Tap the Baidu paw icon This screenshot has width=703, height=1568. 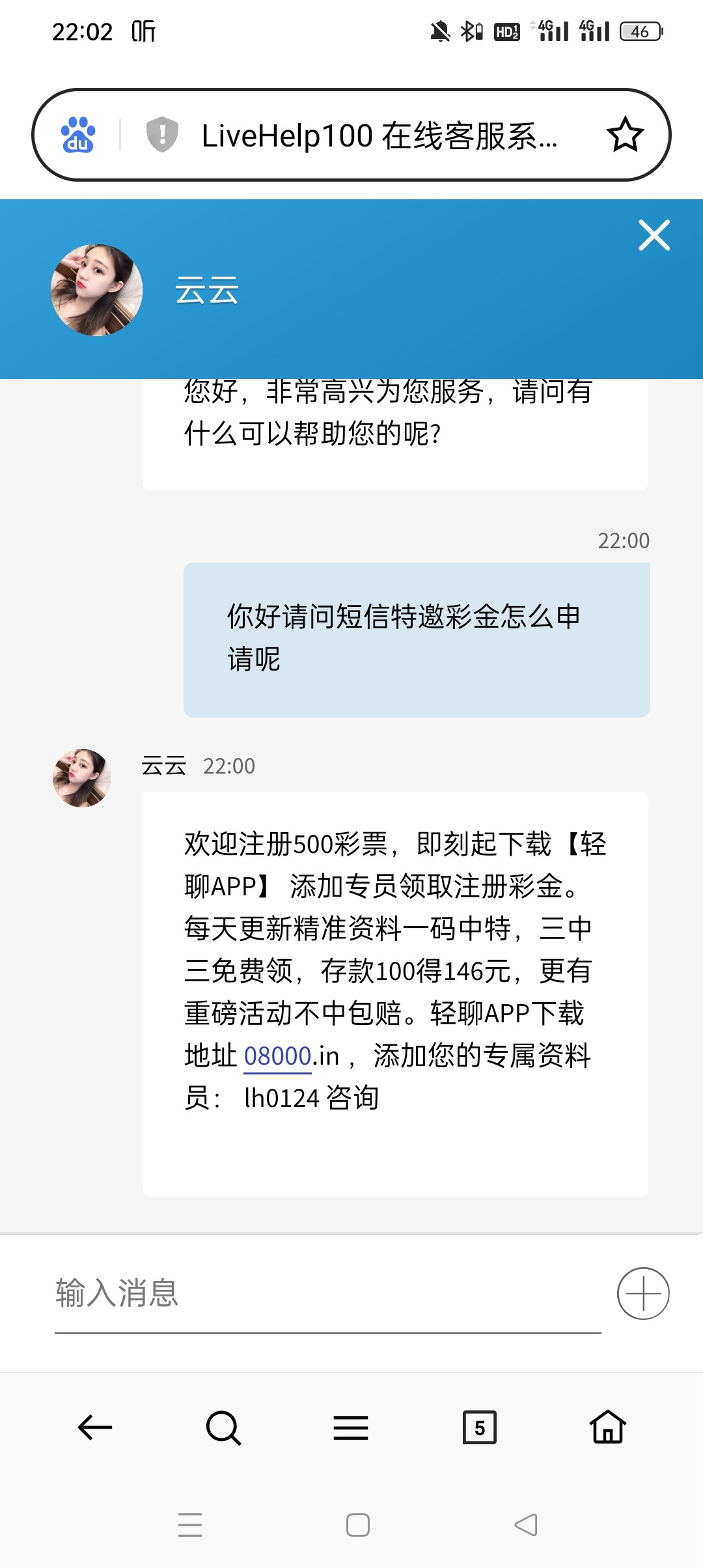click(x=78, y=135)
